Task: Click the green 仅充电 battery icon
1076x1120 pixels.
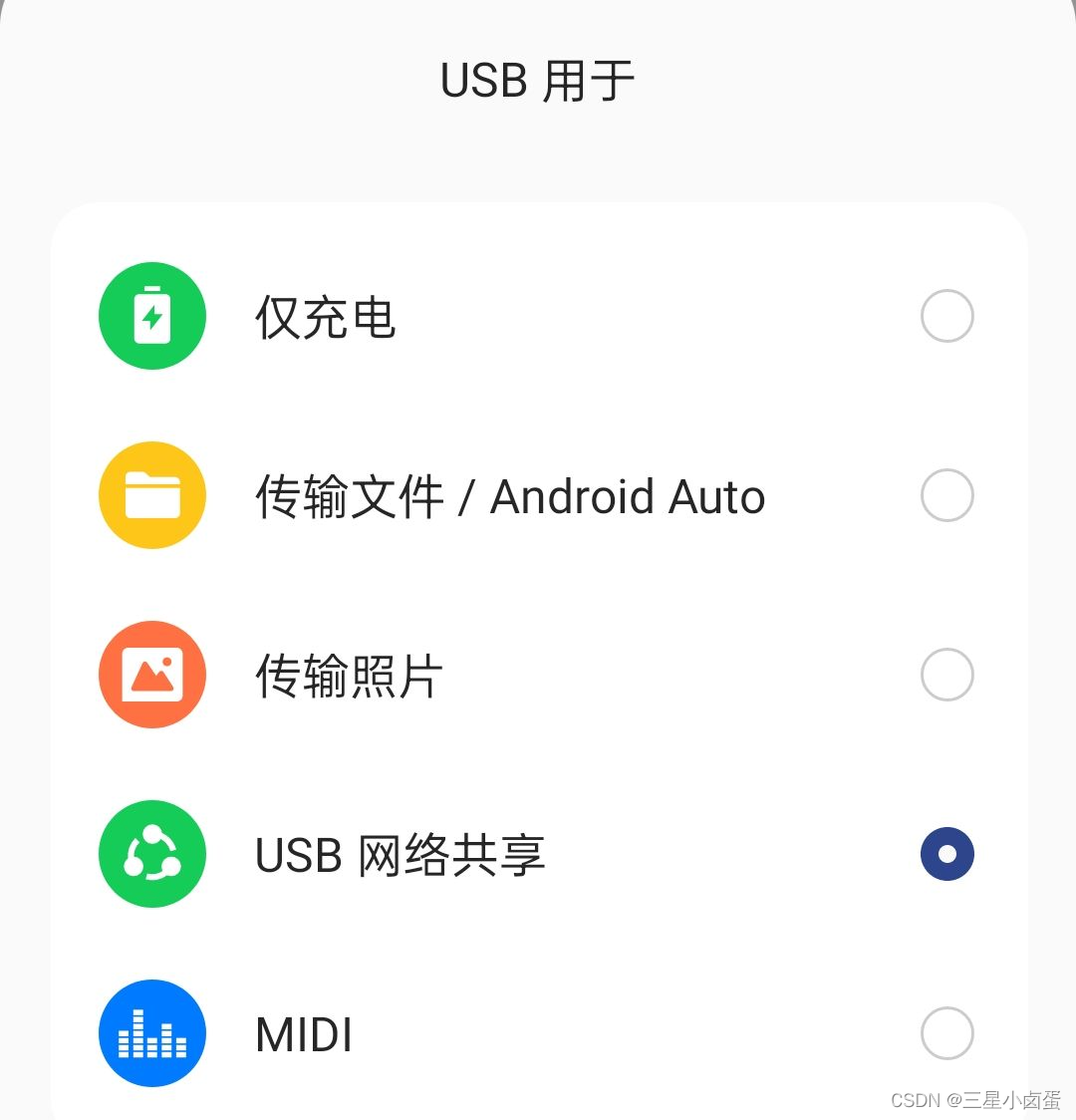Action: tap(151, 316)
